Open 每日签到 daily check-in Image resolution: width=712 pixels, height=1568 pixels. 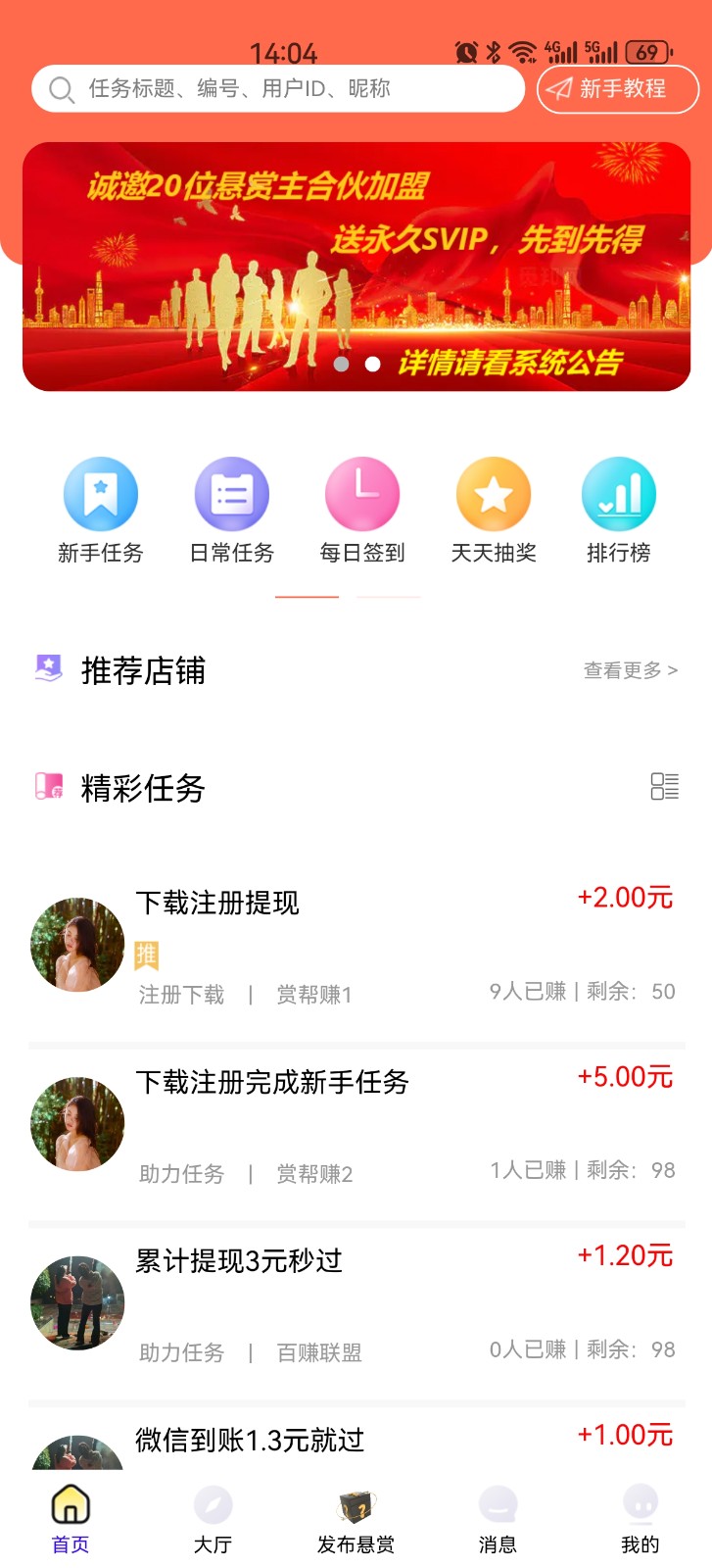click(x=362, y=512)
